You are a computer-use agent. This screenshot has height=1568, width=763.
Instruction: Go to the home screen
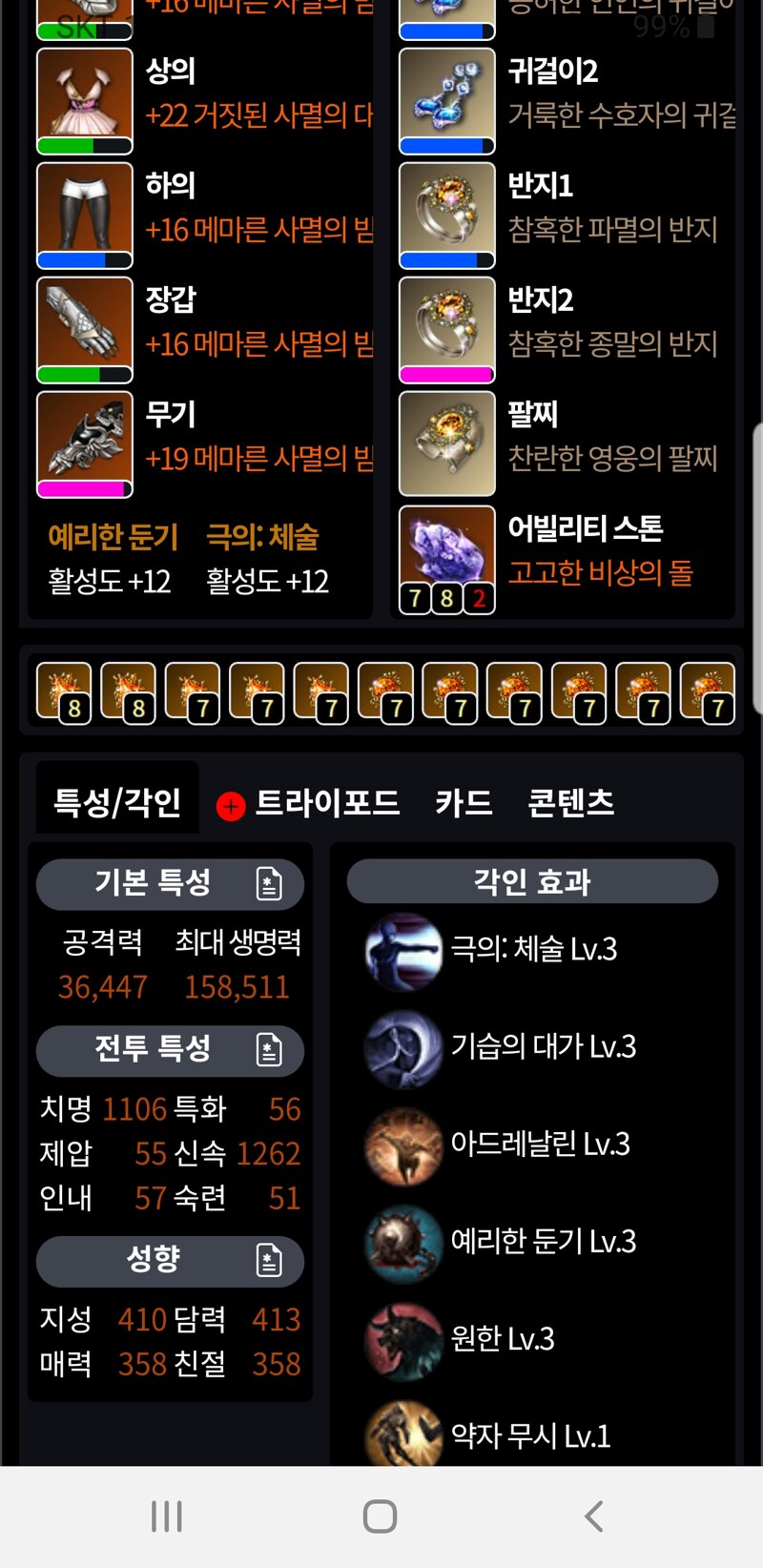(x=380, y=1516)
